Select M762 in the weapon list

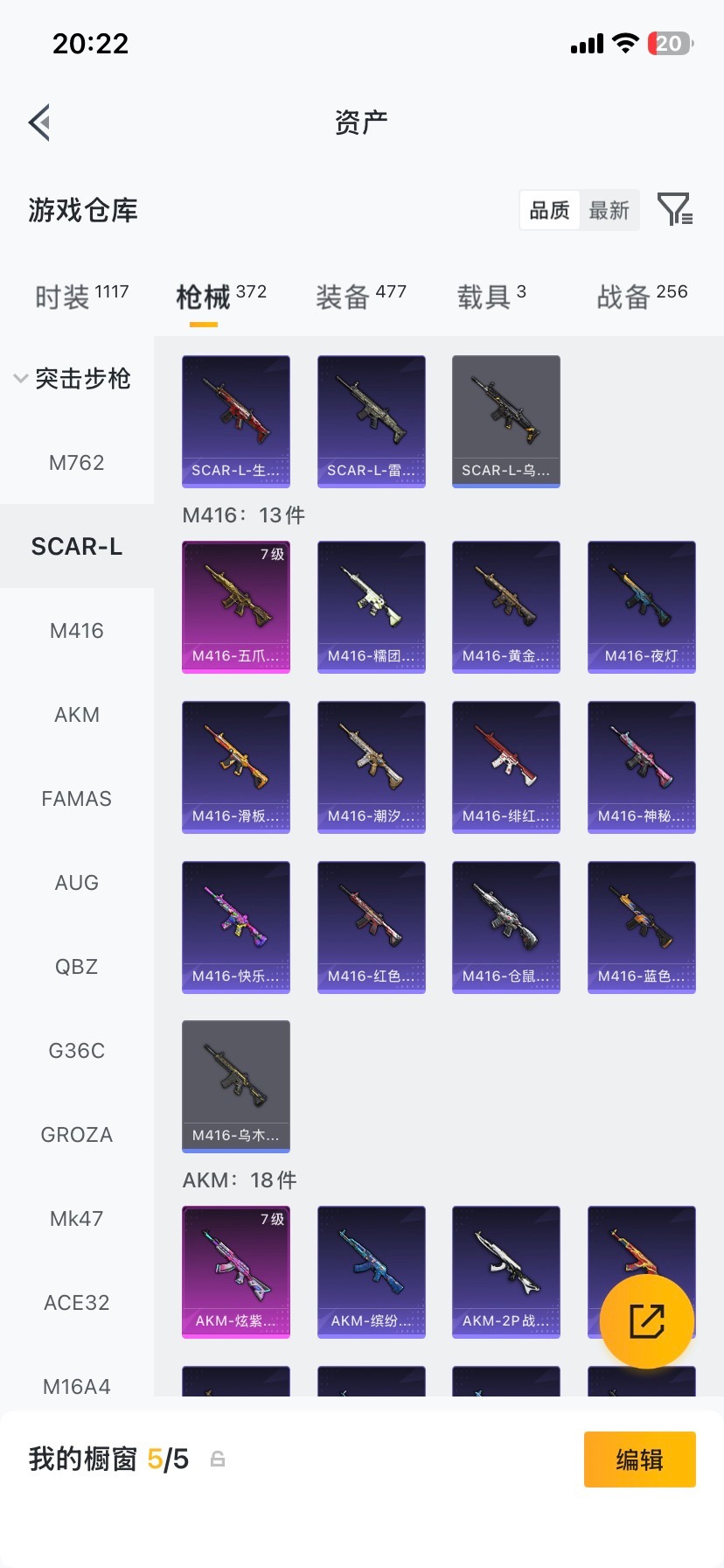[77, 463]
